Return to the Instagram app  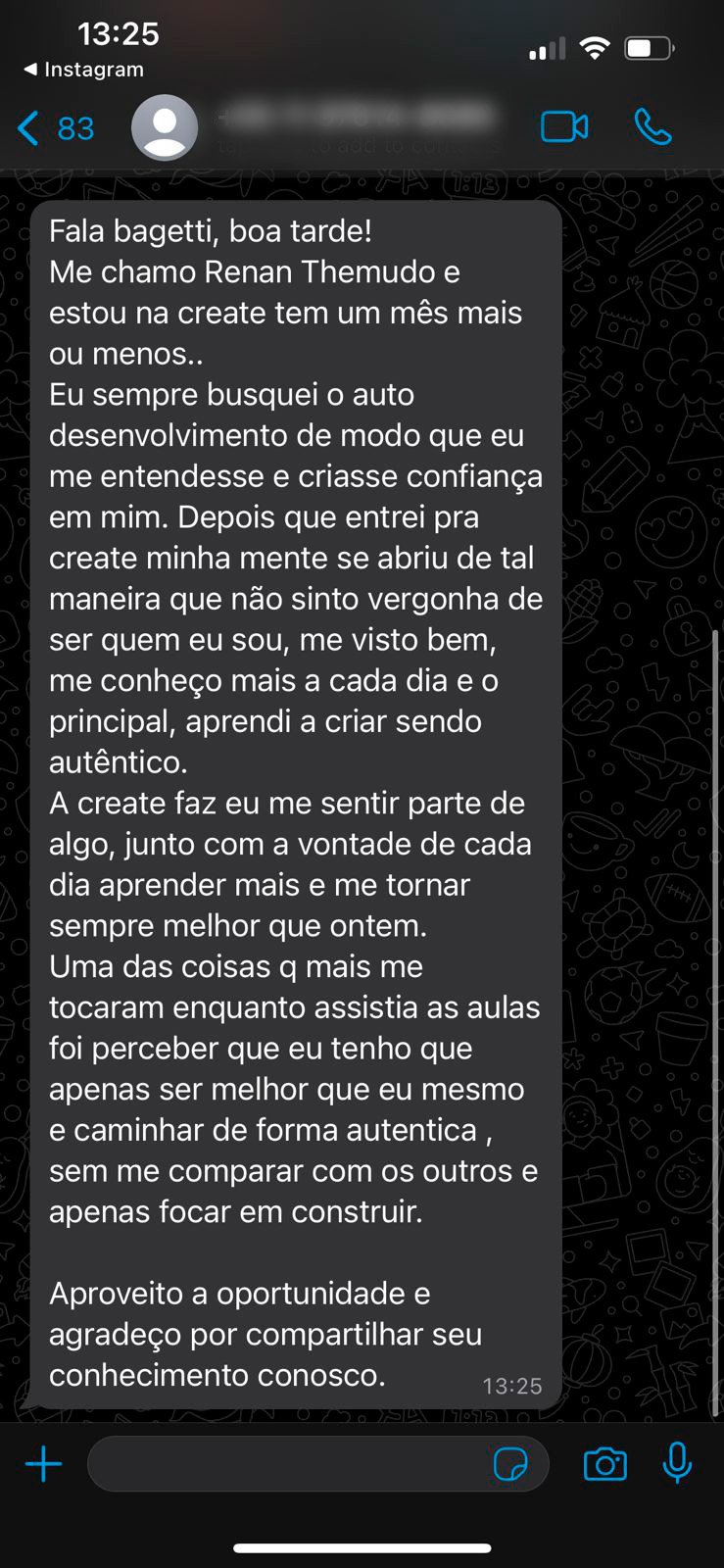pos(83,70)
